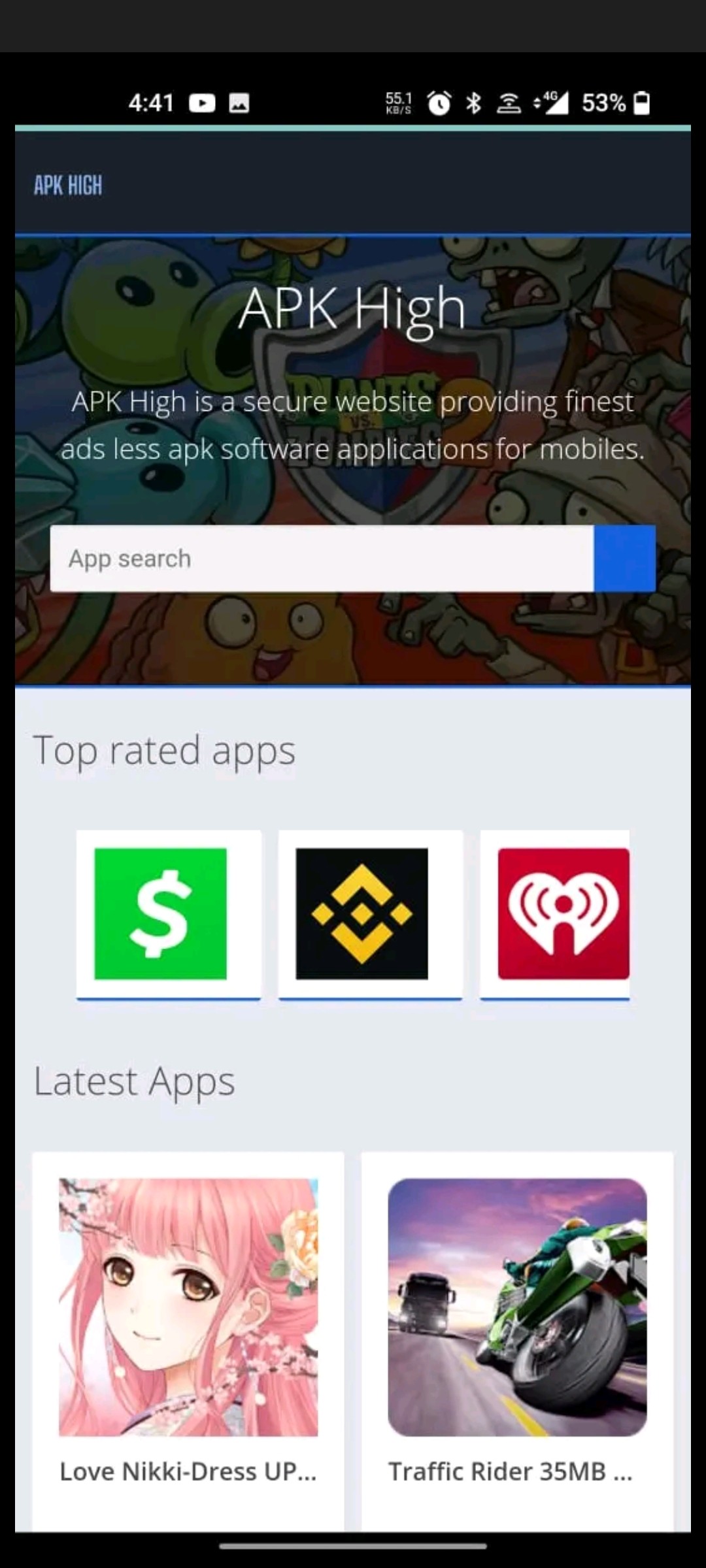Open the APK HIGH home link
The image size is (706, 1568).
pyautogui.click(x=68, y=186)
